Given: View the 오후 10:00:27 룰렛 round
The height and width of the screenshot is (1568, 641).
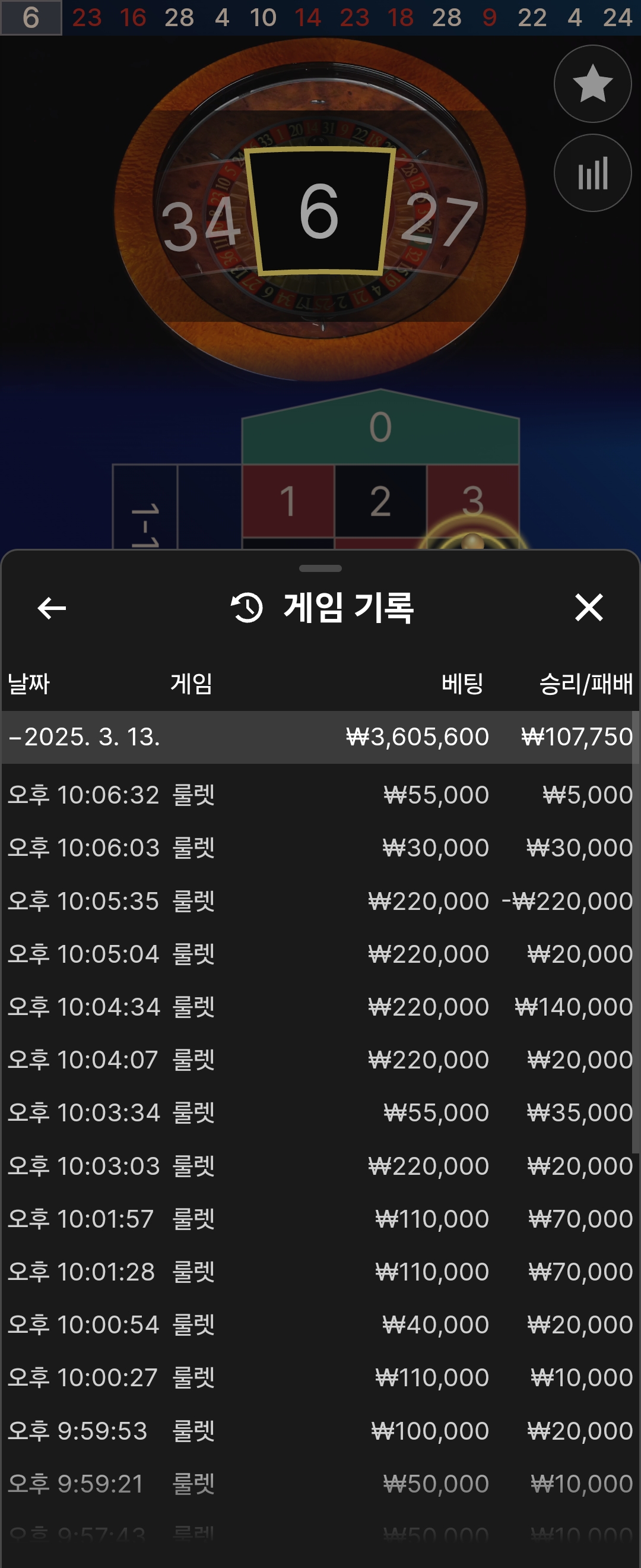Looking at the screenshot, I should [320, 1377].
